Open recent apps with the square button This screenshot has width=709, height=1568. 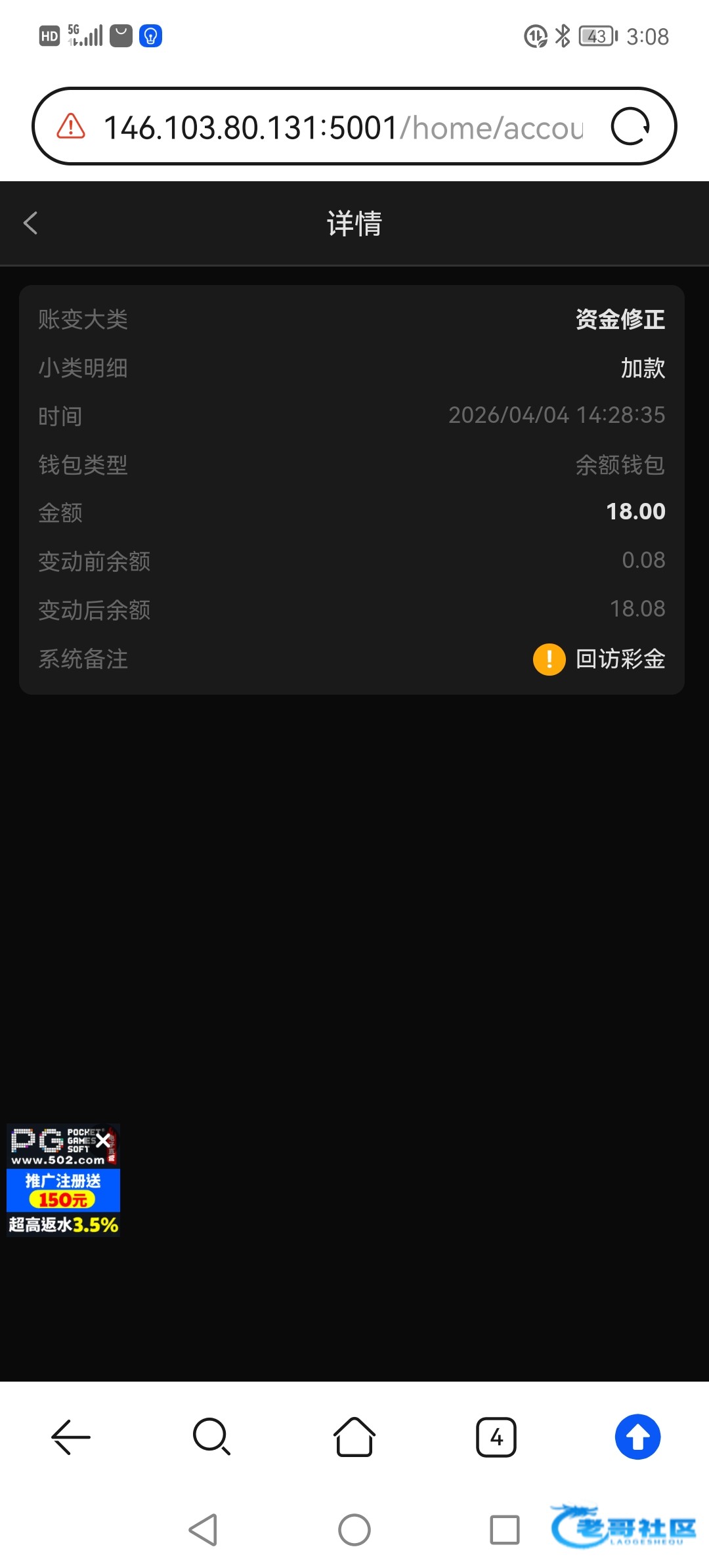(505, 1530)
